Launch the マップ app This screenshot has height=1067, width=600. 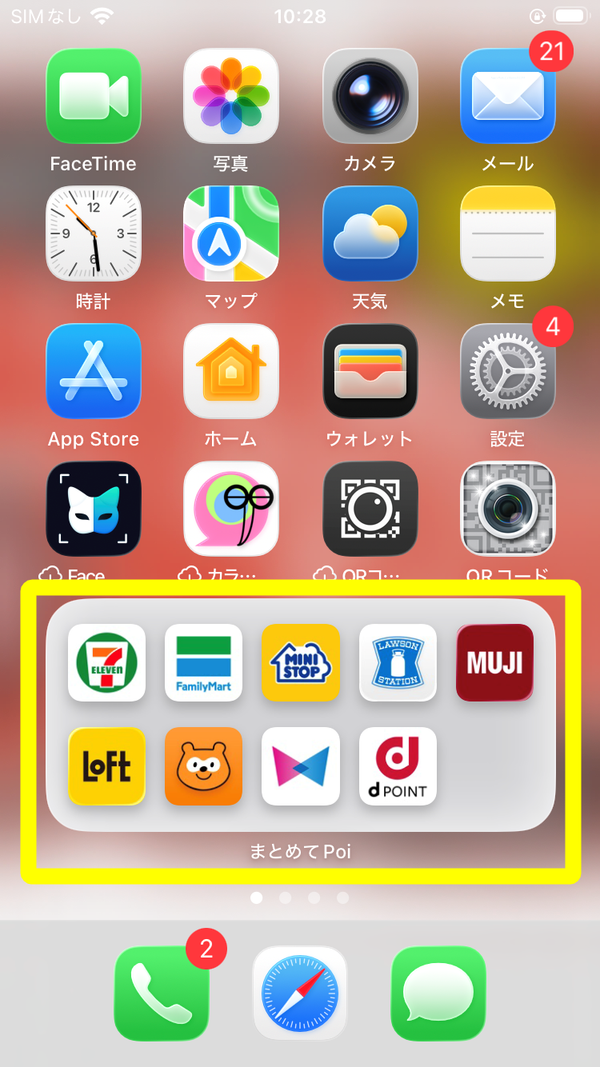231,233
